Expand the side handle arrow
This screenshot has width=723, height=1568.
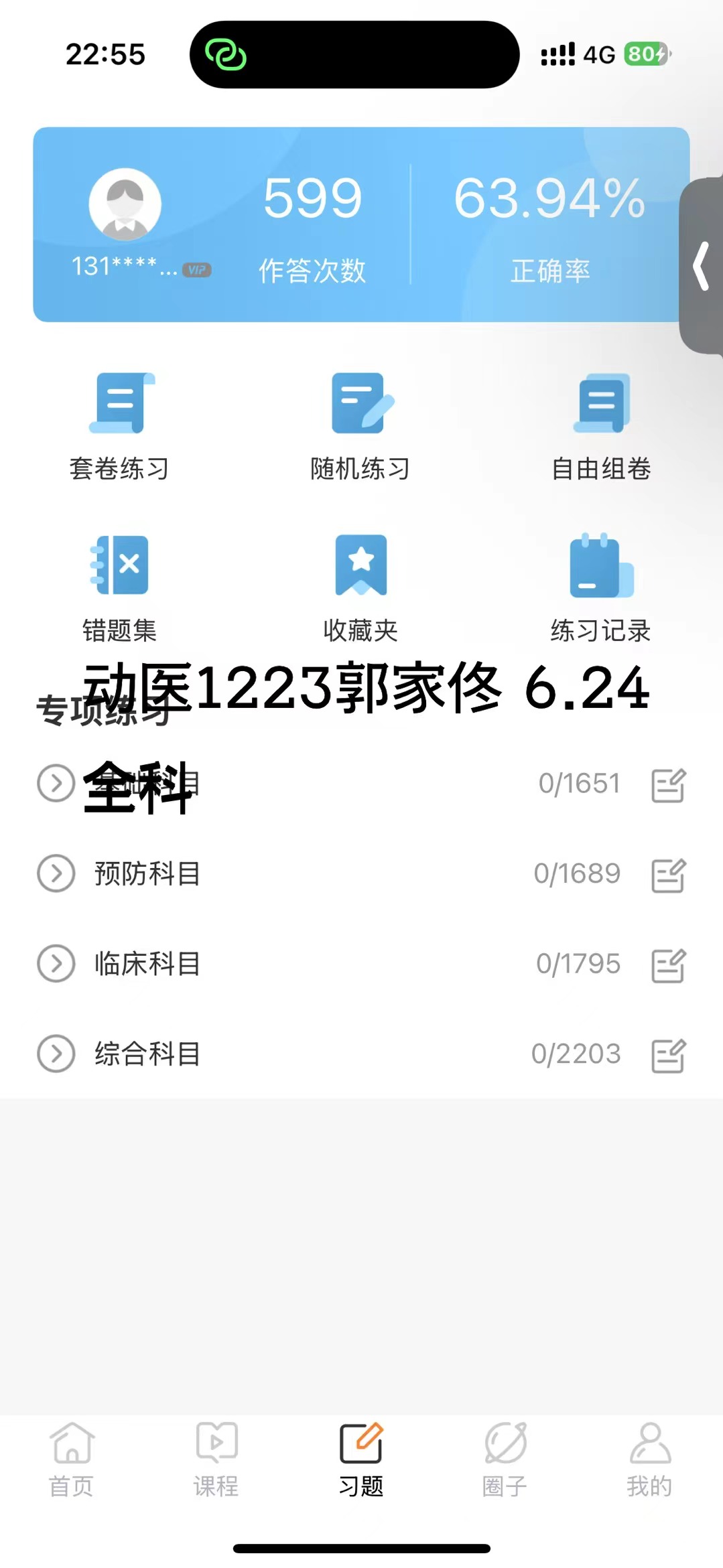702,266
